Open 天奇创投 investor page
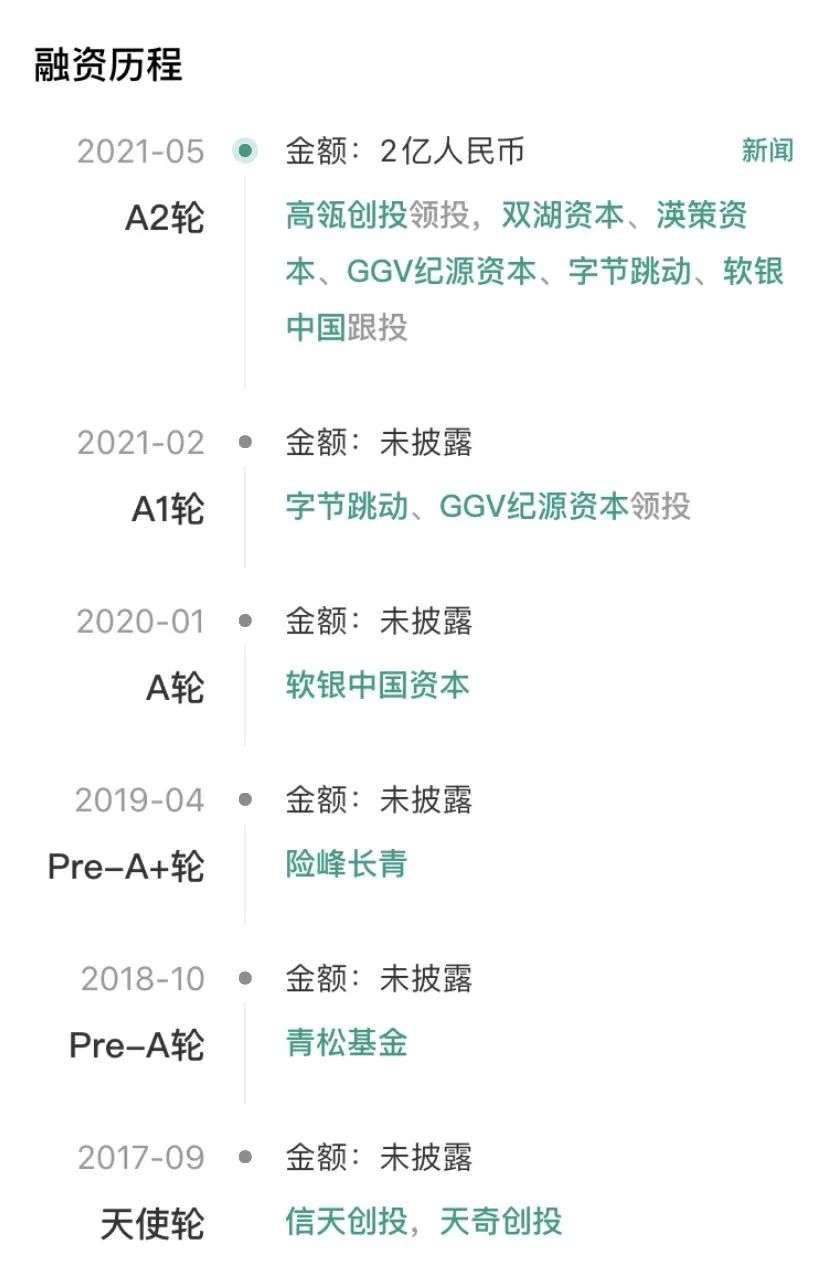The image size is (828, 1283). (x=501, y=1221)
